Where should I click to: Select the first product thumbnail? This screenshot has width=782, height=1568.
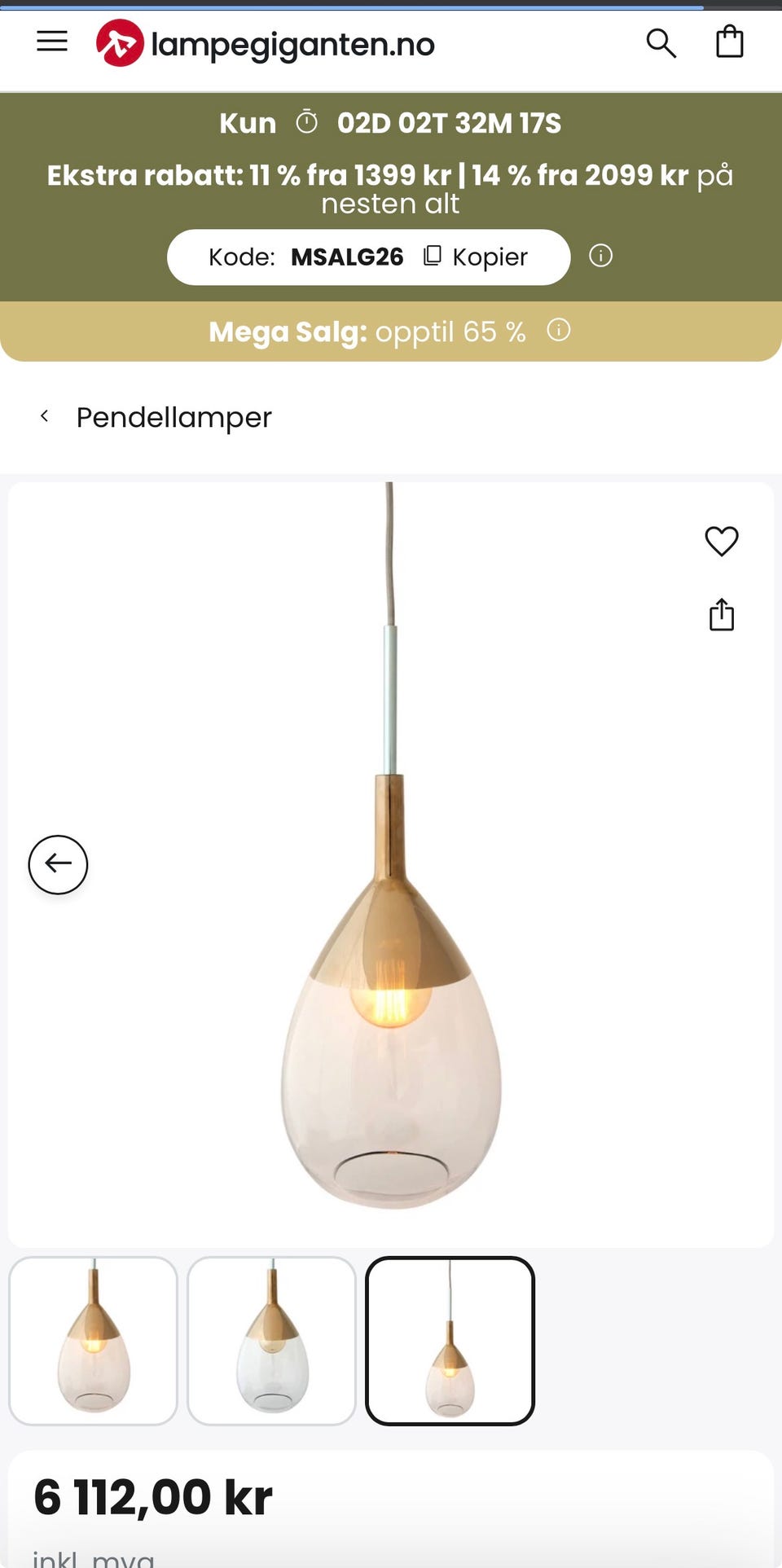click(93, 1341)
